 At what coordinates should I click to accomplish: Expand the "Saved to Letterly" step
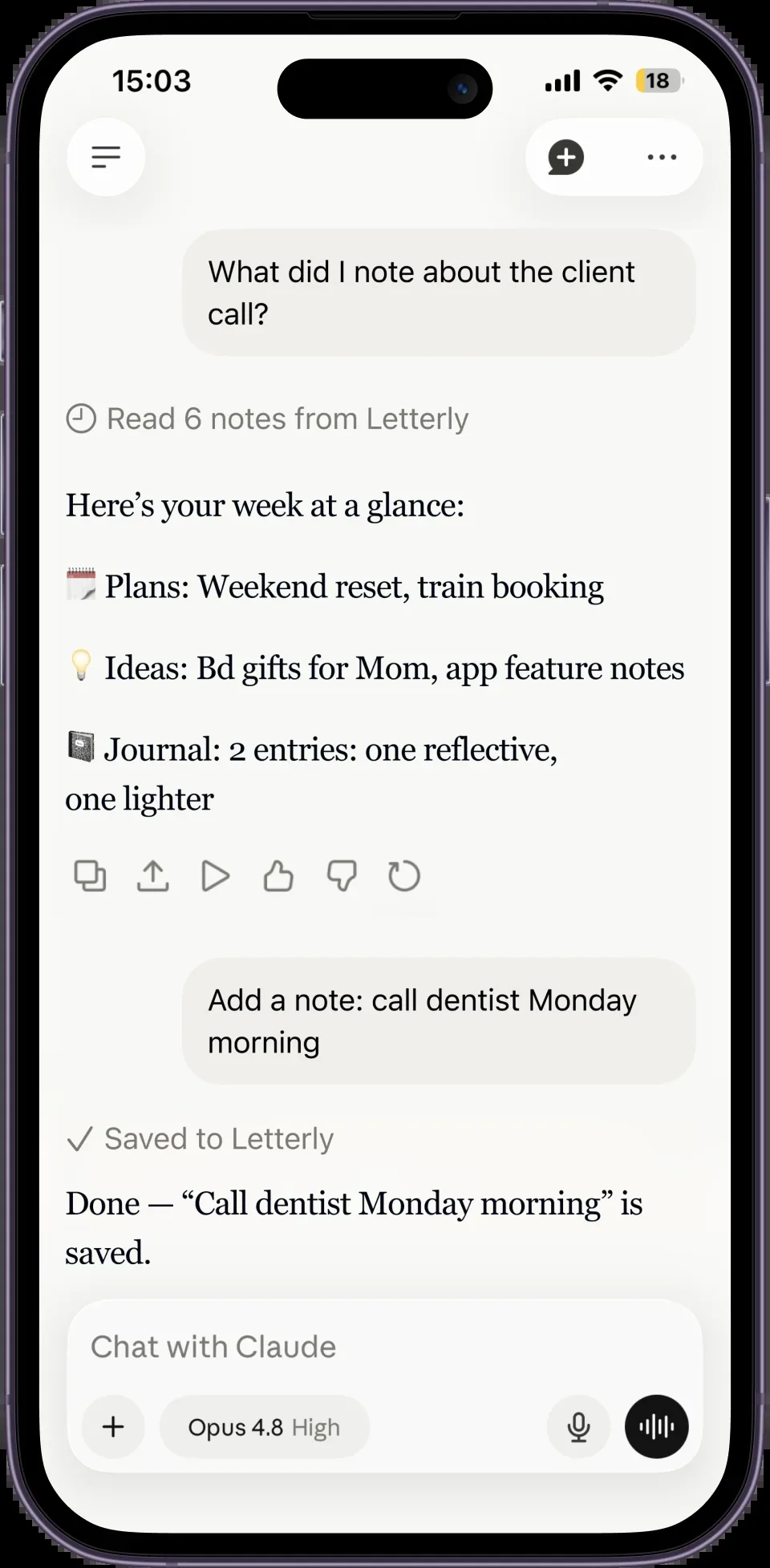pos(200,1138)
